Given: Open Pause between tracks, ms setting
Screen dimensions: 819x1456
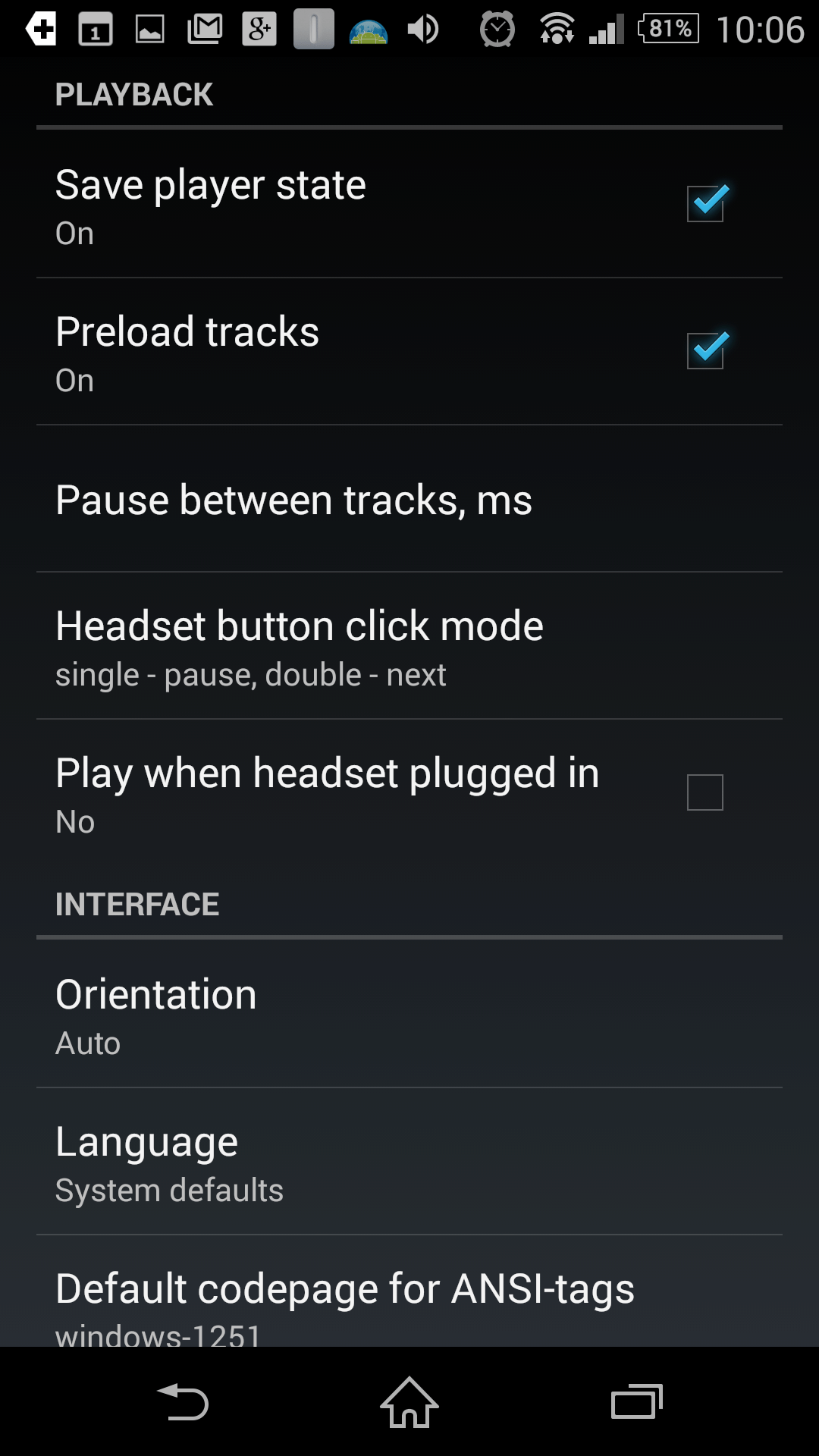Looking at the screenshot, I should [409, 499].
